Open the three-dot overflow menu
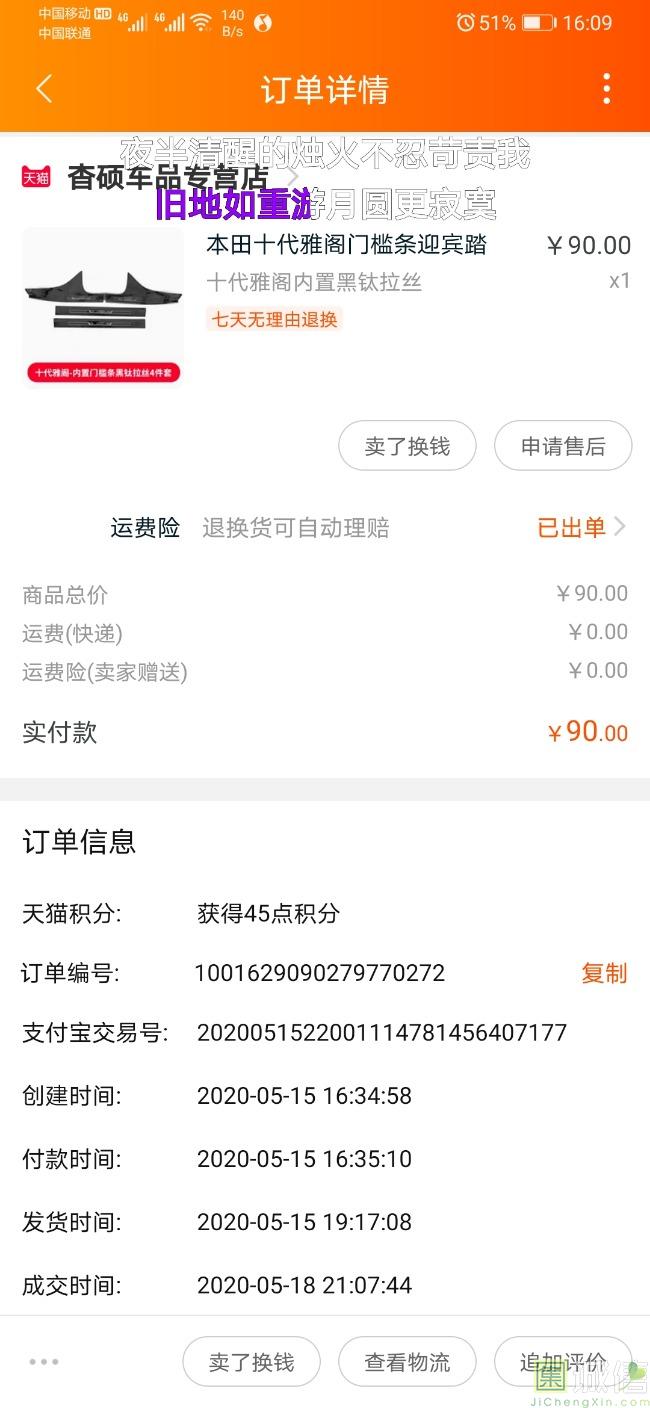 click(606, 89)
